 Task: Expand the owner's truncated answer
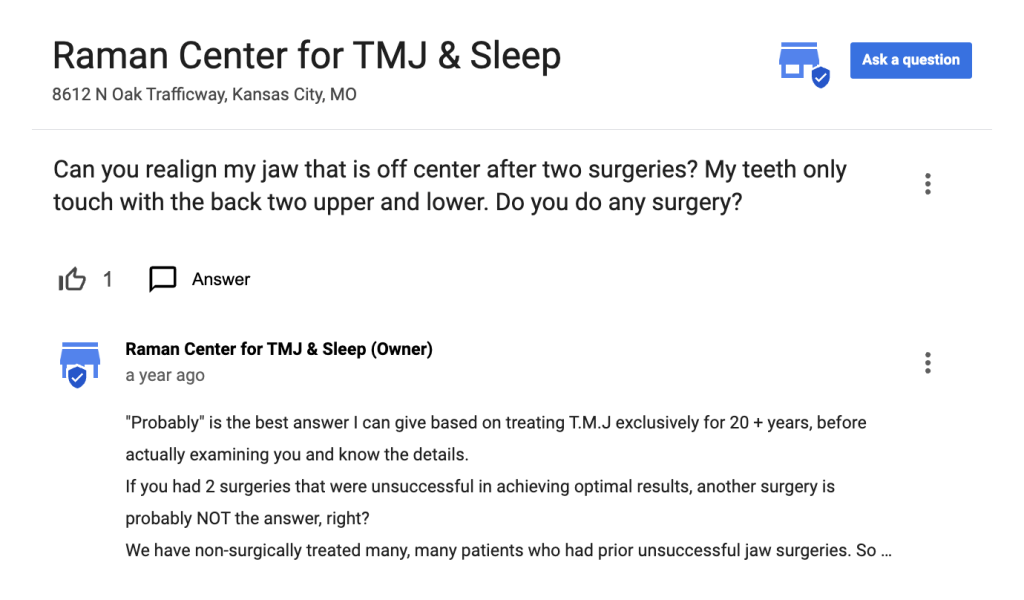tap(885, 552)
